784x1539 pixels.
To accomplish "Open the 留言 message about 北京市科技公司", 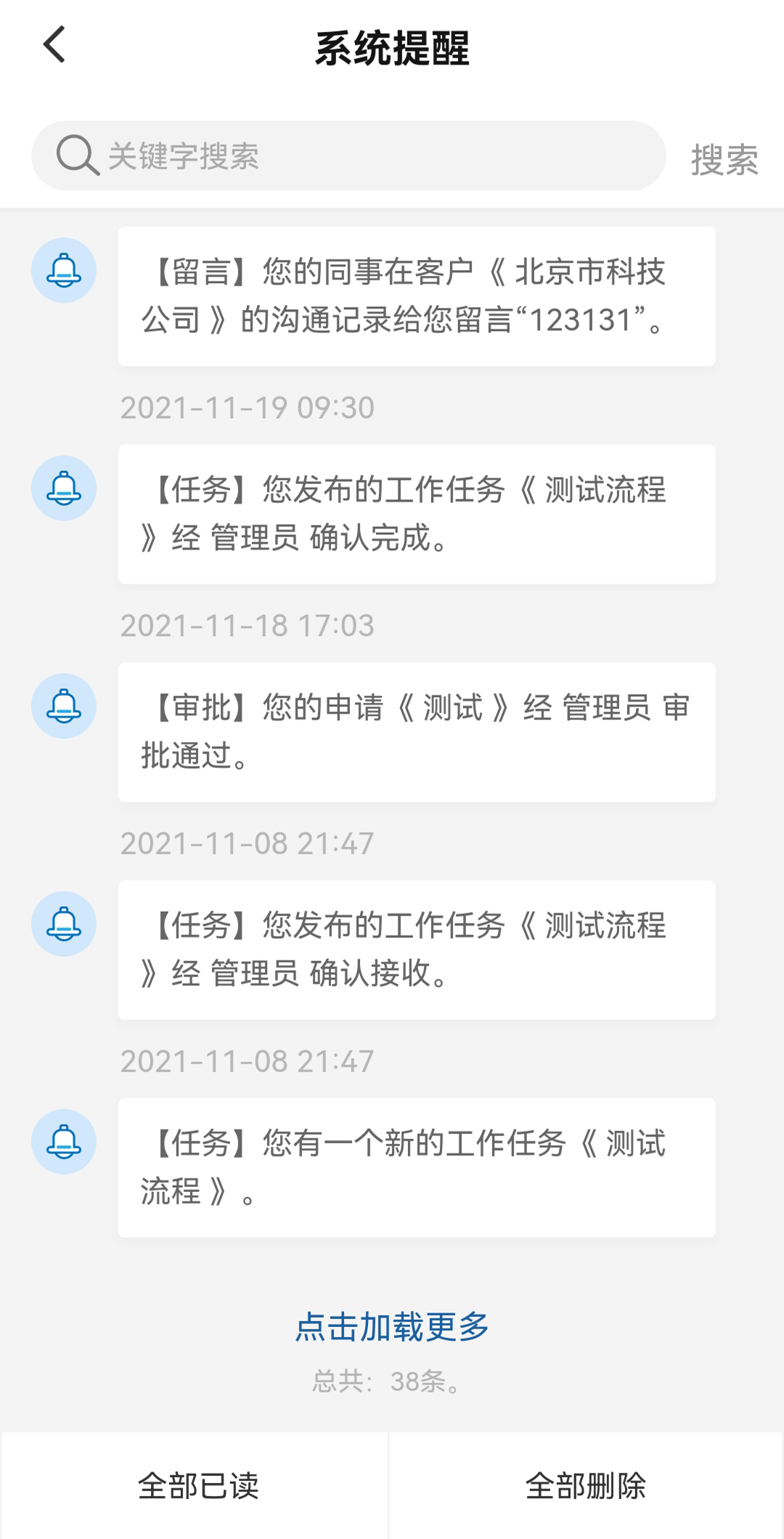I will [417, 296].
